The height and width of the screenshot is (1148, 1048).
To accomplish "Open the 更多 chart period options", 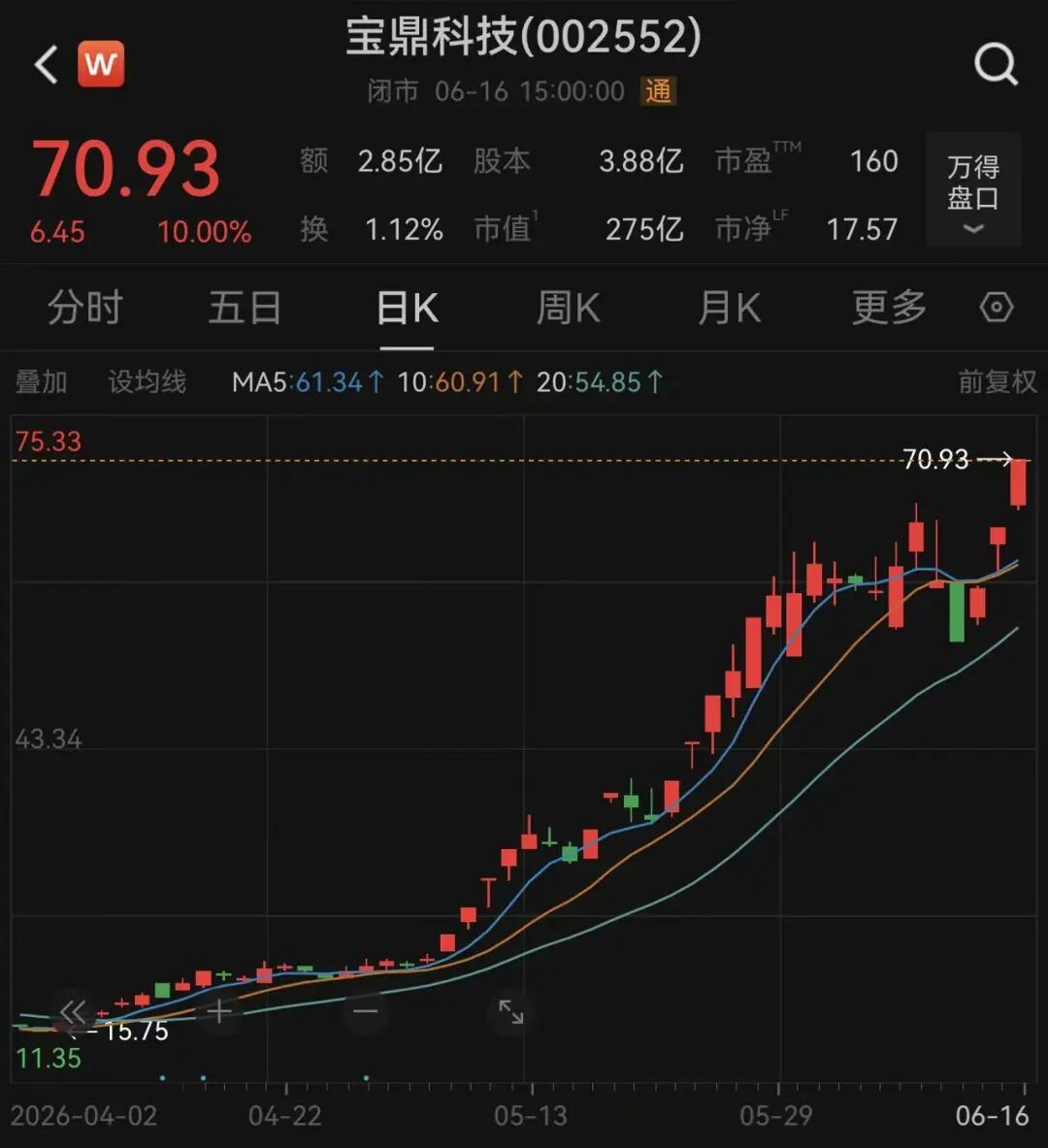I will tap(890, 307).
